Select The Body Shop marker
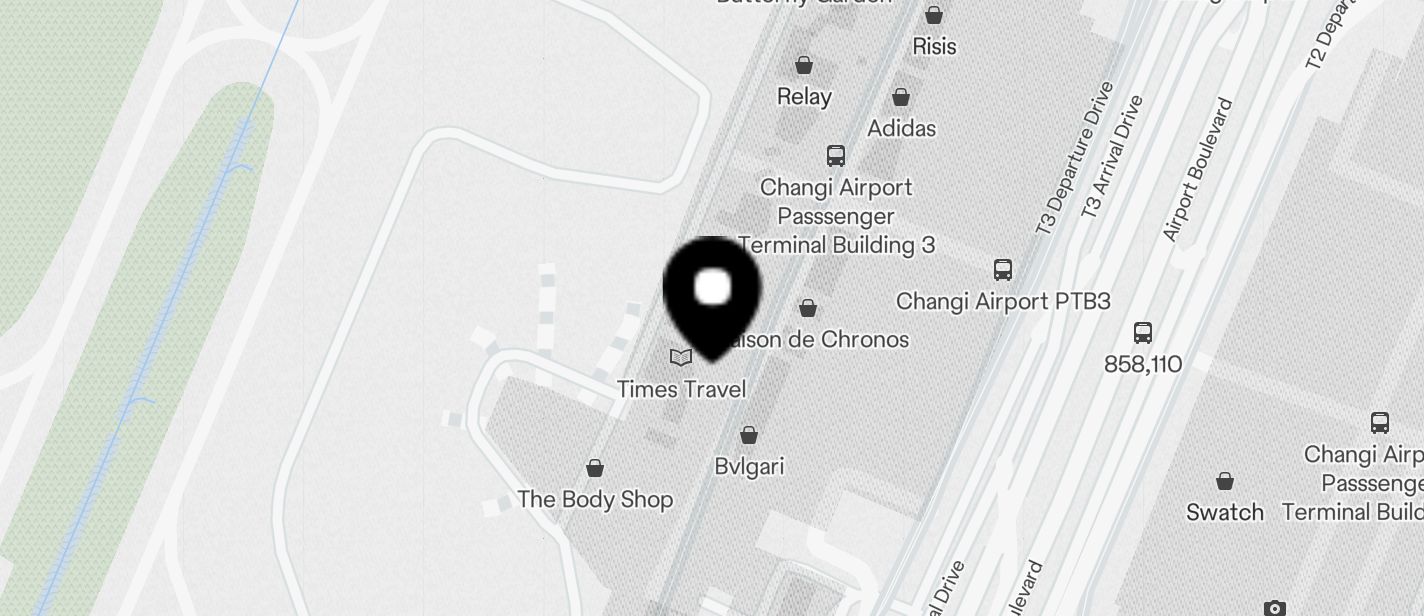 (595, 468)
